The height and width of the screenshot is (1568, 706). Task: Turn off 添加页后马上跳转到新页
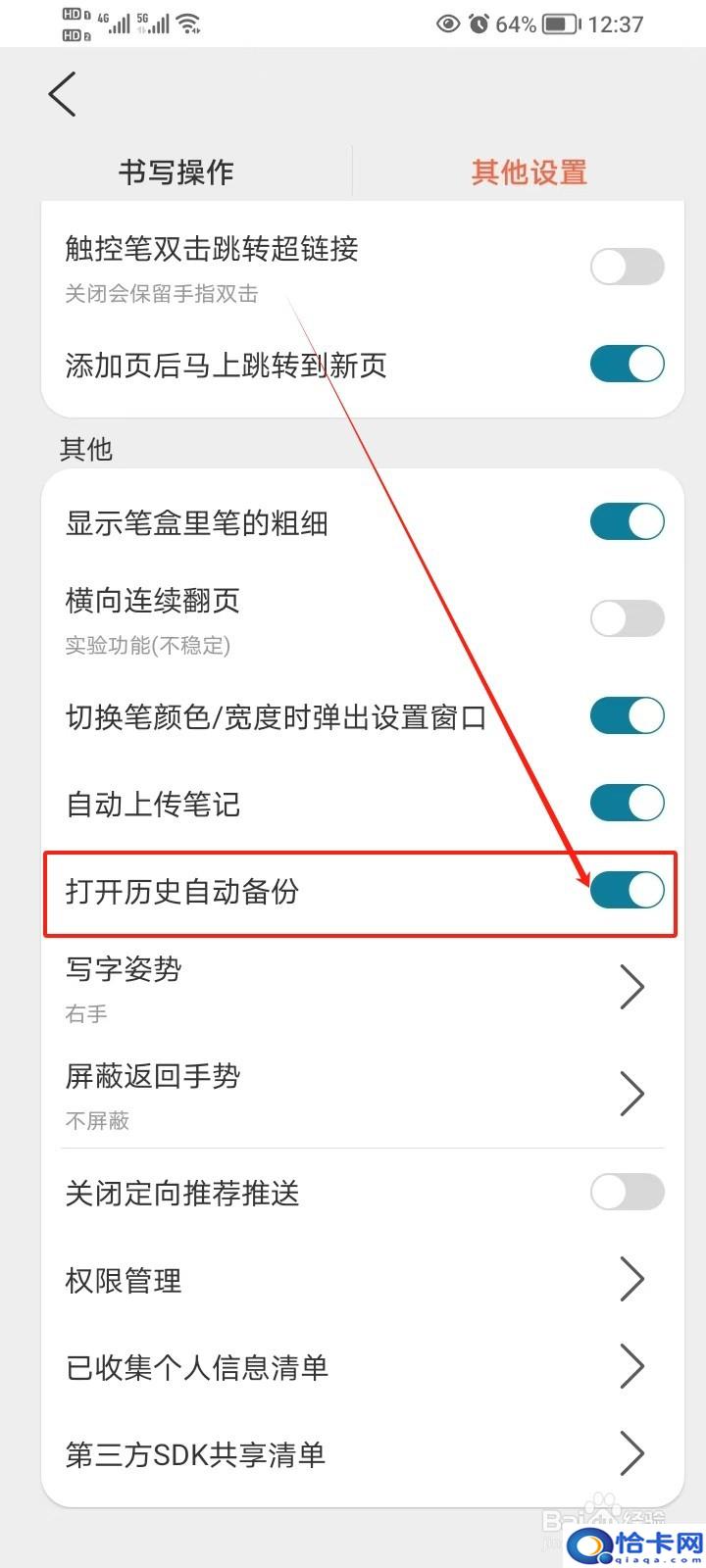(x=628, y=364)
